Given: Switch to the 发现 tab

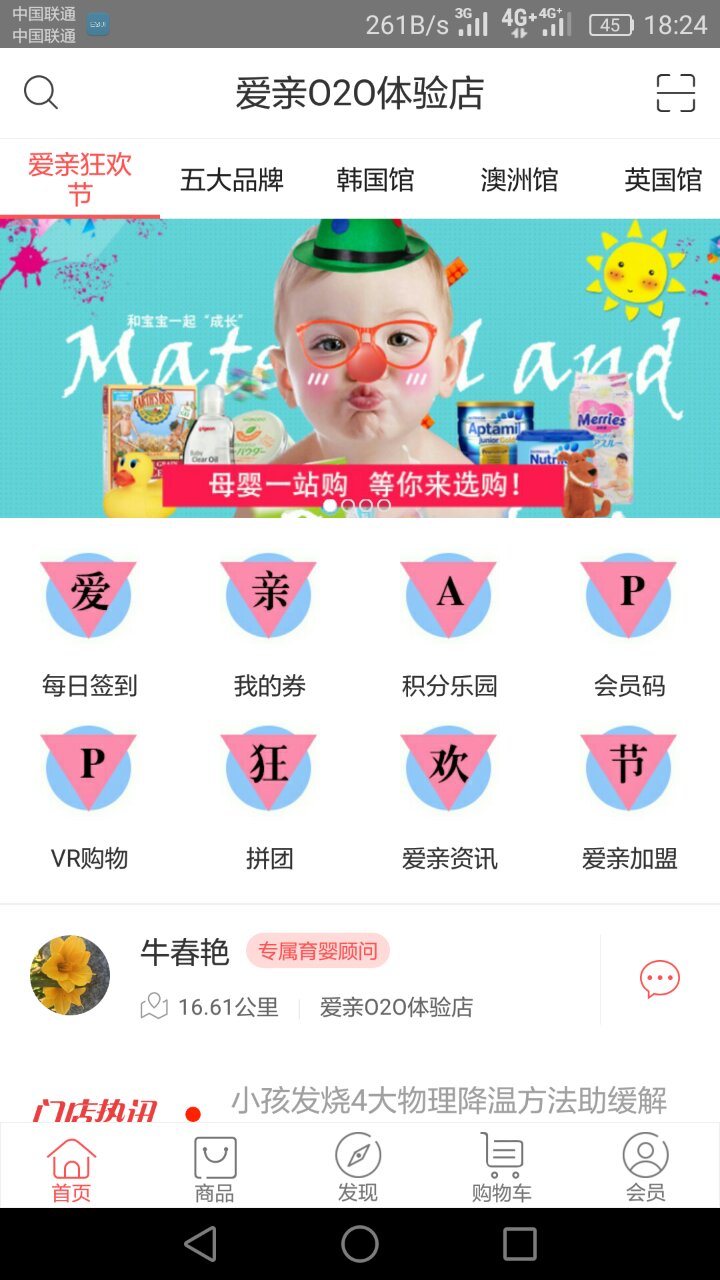Looking at the screenshot, I should tap(358, 1168).
